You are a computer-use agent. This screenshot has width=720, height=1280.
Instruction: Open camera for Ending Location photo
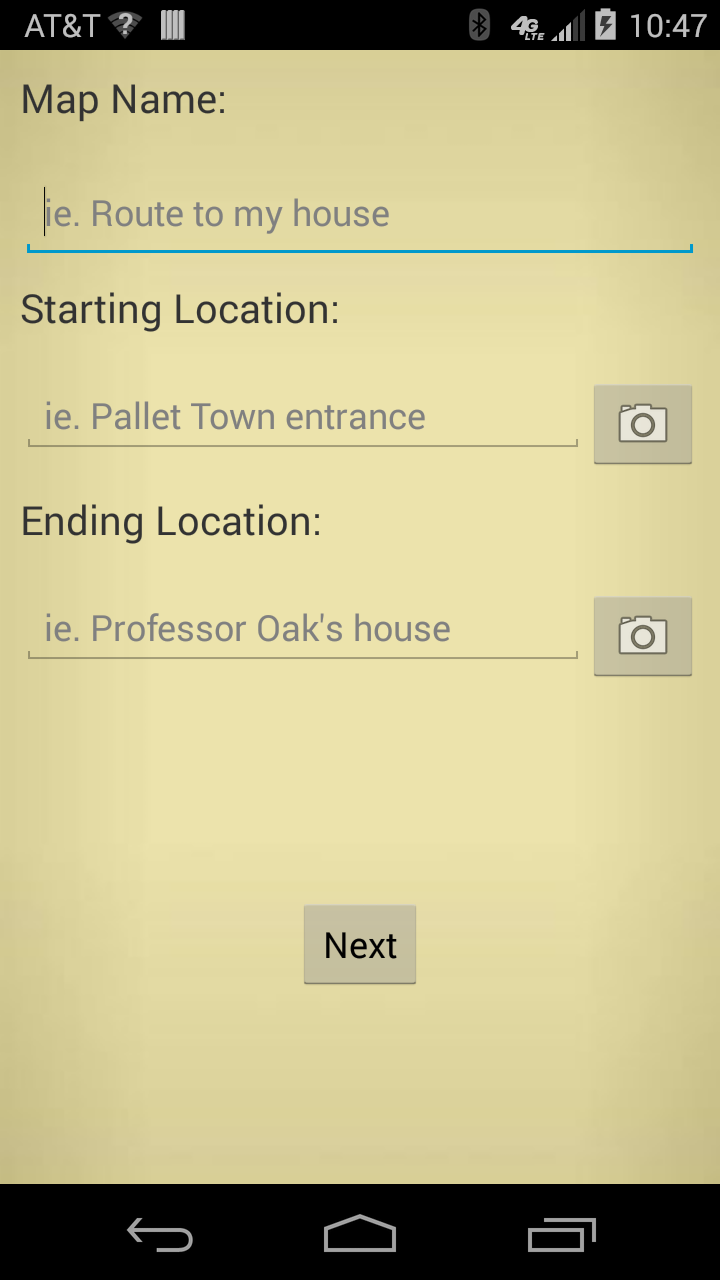(x=643, y=636)
